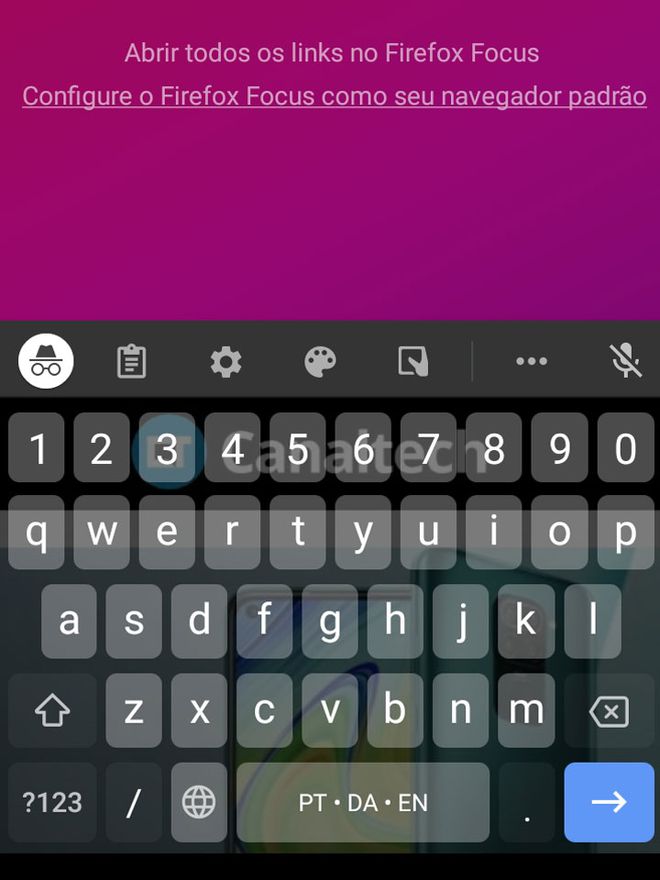Tap the shift key
The width and height of the screenshot is (660, 880).
[x=52, y=712]
